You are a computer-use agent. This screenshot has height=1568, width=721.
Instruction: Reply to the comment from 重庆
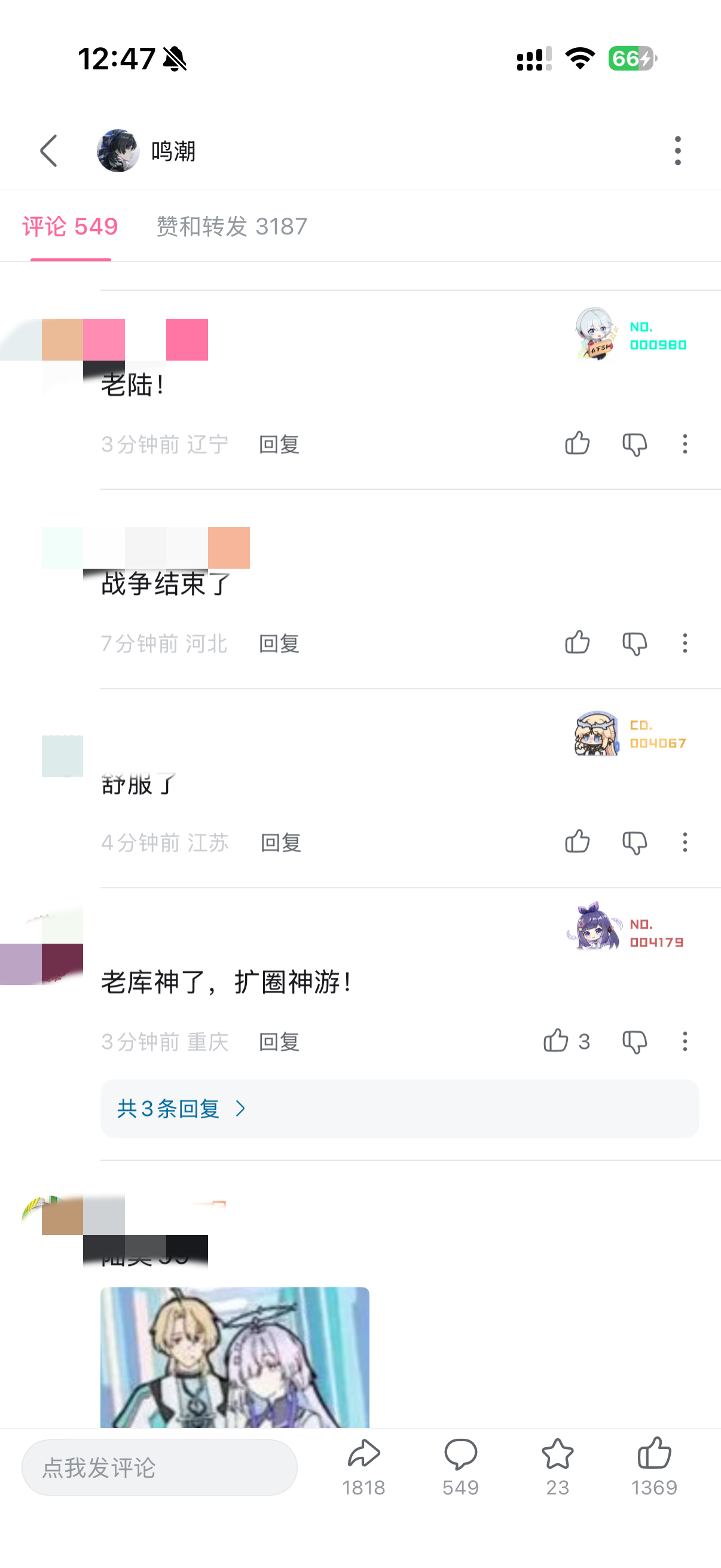click(279, 1042)
